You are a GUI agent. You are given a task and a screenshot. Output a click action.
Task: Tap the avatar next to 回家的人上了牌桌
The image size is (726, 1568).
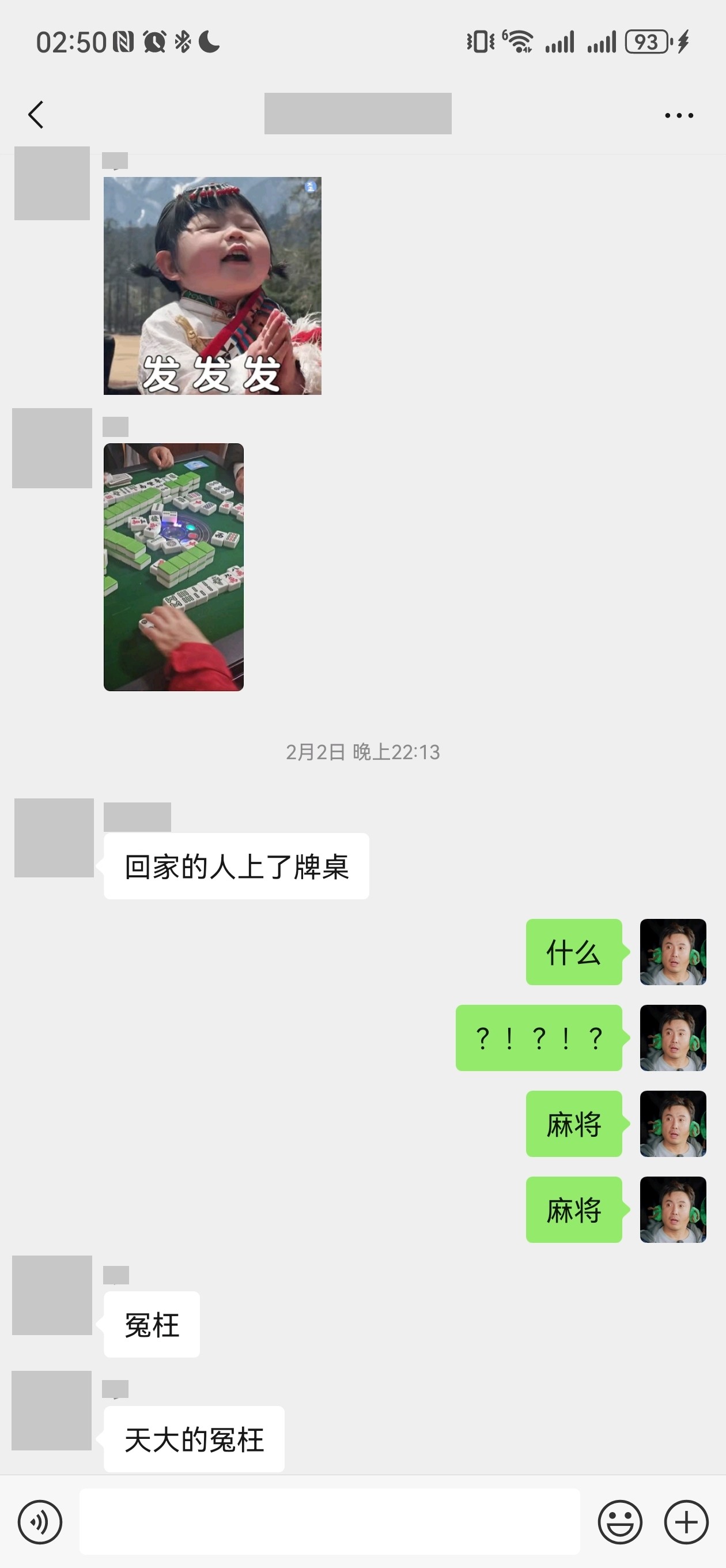(x=54, y=838)
